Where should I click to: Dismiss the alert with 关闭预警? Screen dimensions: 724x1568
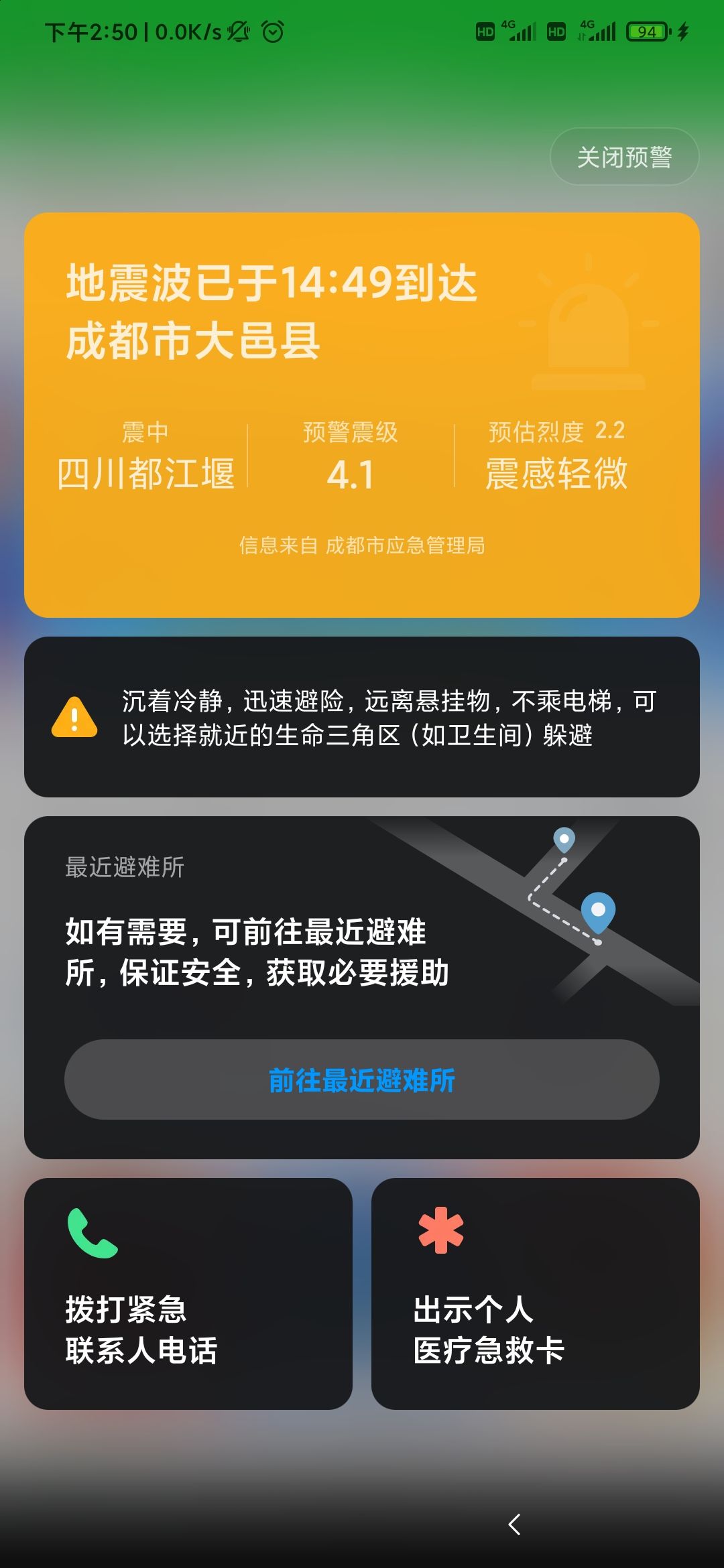[x=624, y=157]
